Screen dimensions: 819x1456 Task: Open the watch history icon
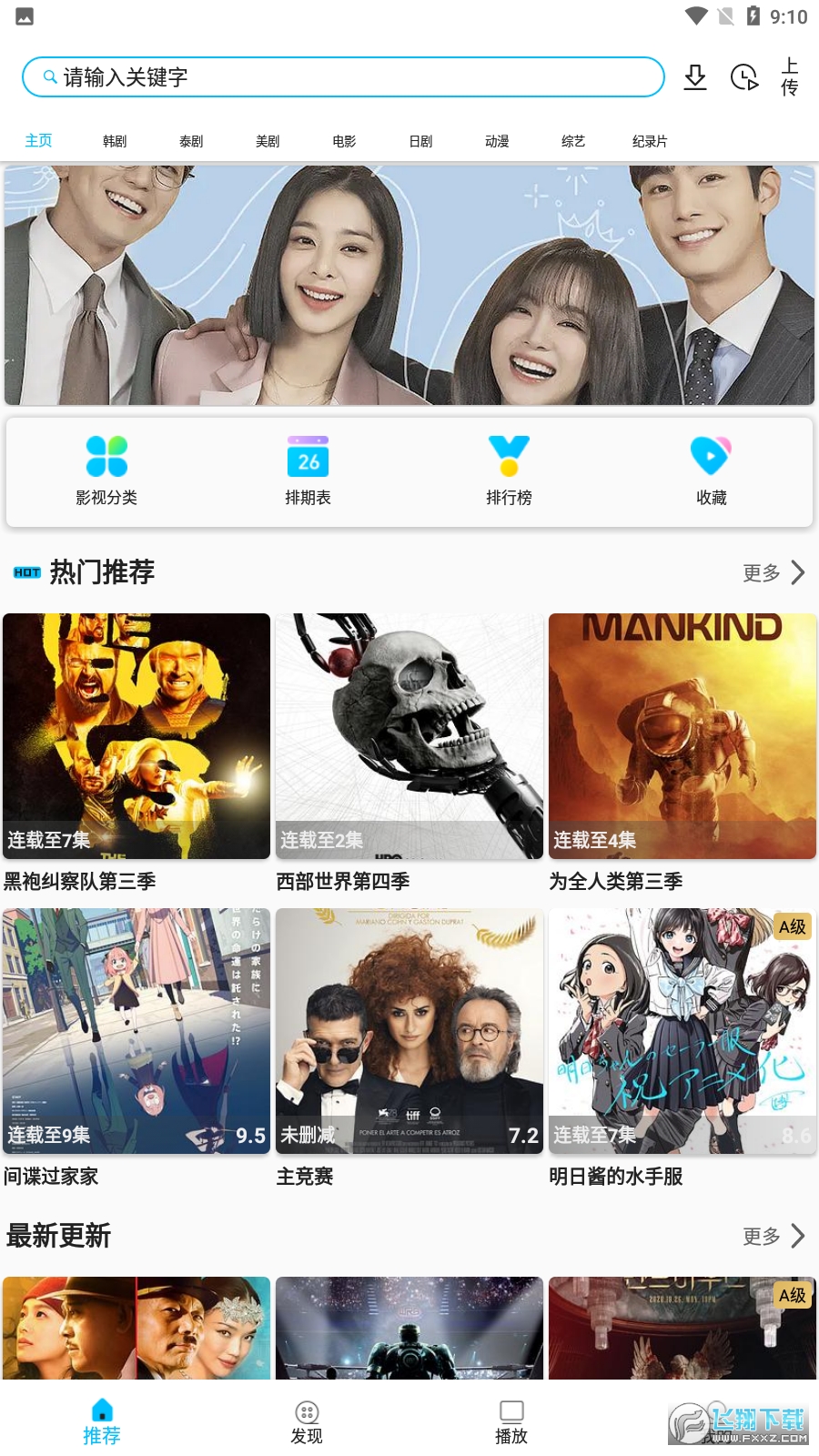pyautogui.click(x=744, y=77)
